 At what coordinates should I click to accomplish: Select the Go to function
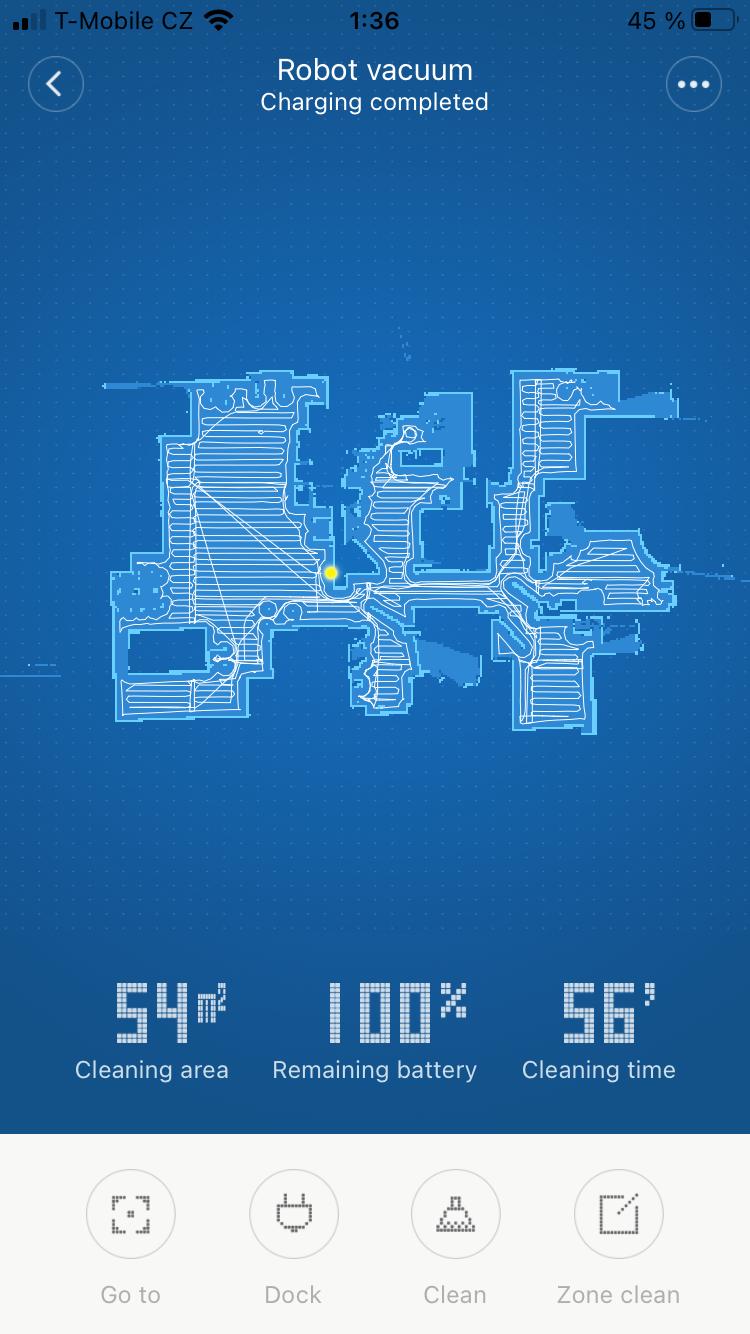pyautogui.click(x=130, y=1214)
